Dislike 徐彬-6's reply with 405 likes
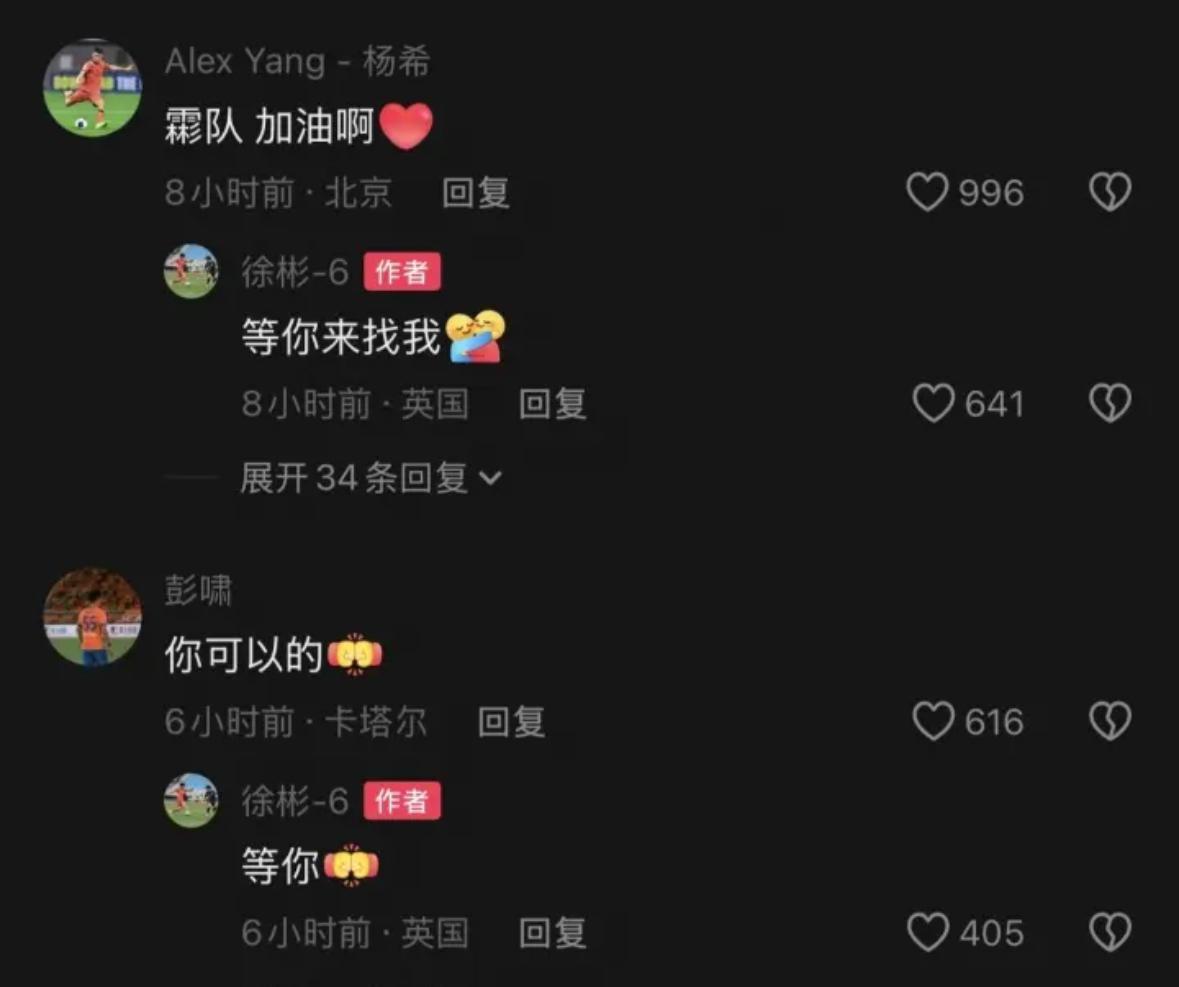1179x987 pixels. (1110, 933)
